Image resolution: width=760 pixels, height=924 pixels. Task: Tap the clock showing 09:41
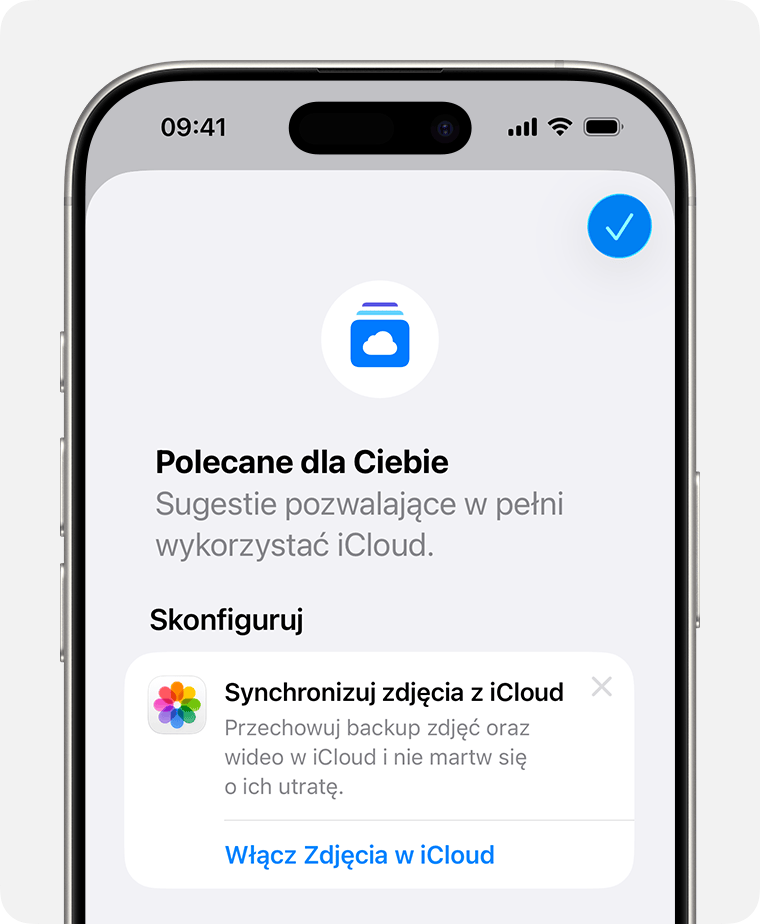pyautogui.click(x=194, y=128)
